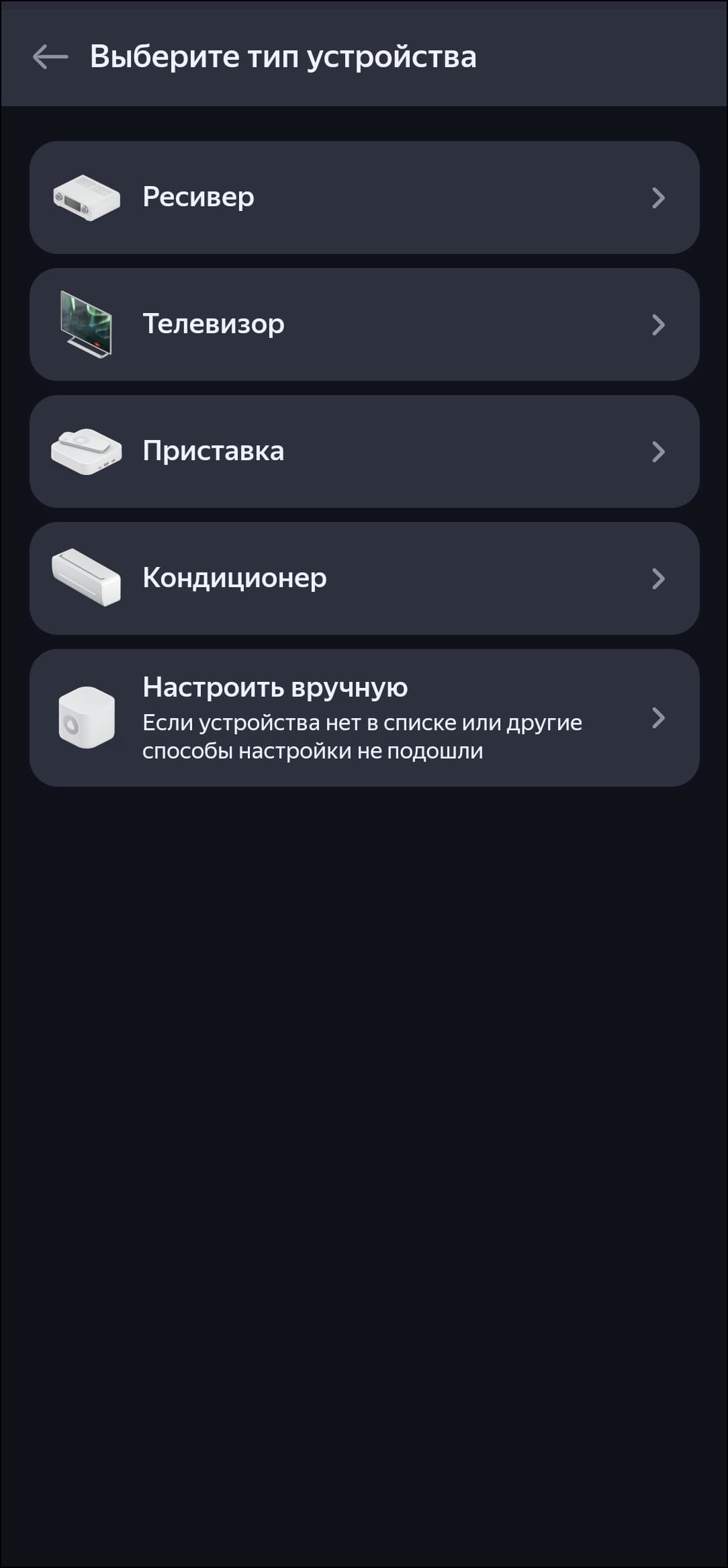Go back using the arrow icon
728x1568 pixels.
pos(50,57)
